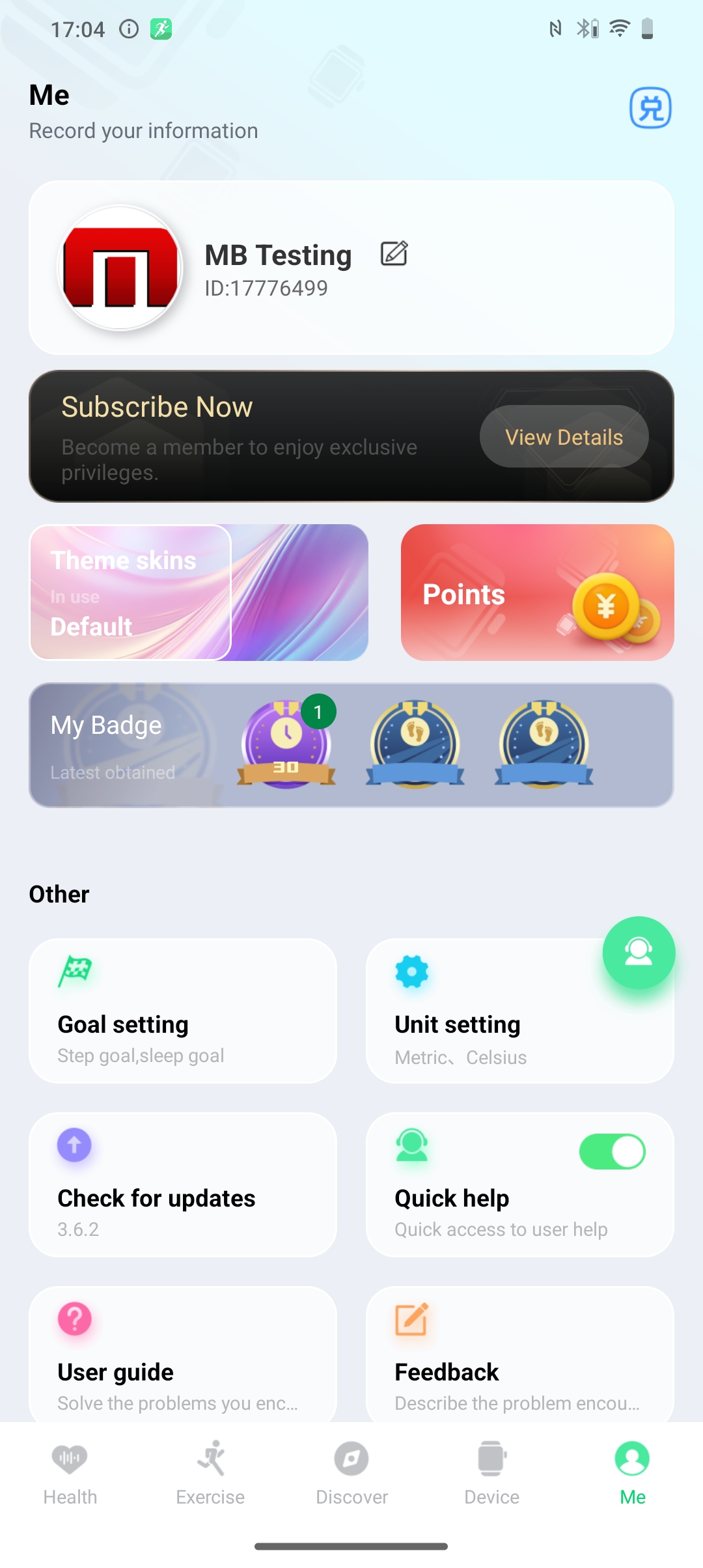Open the Feedback card
703x1568 pixels.
[x=519, y=1354]
